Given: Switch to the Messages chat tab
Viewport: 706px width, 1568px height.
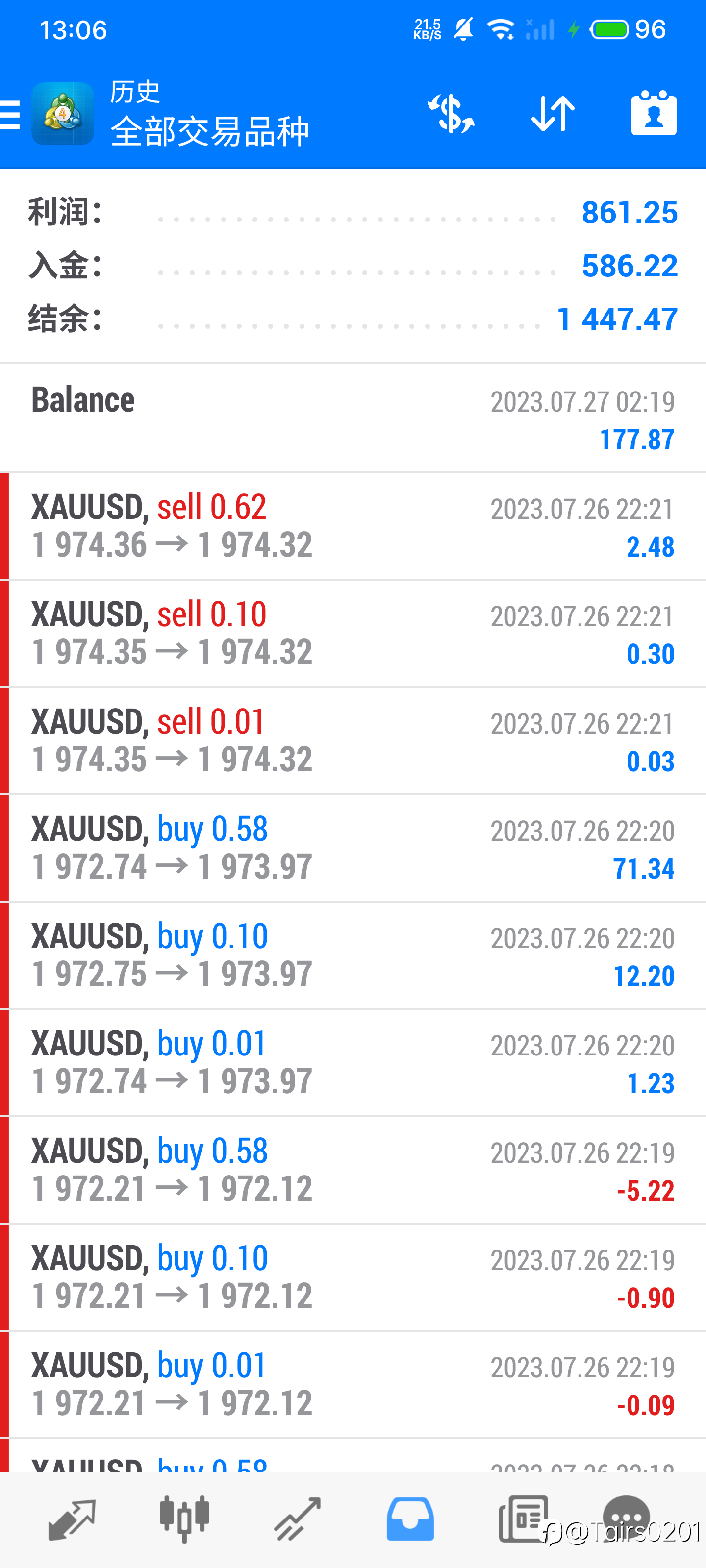Looking at the screenshot, I should click(626, 1519).
